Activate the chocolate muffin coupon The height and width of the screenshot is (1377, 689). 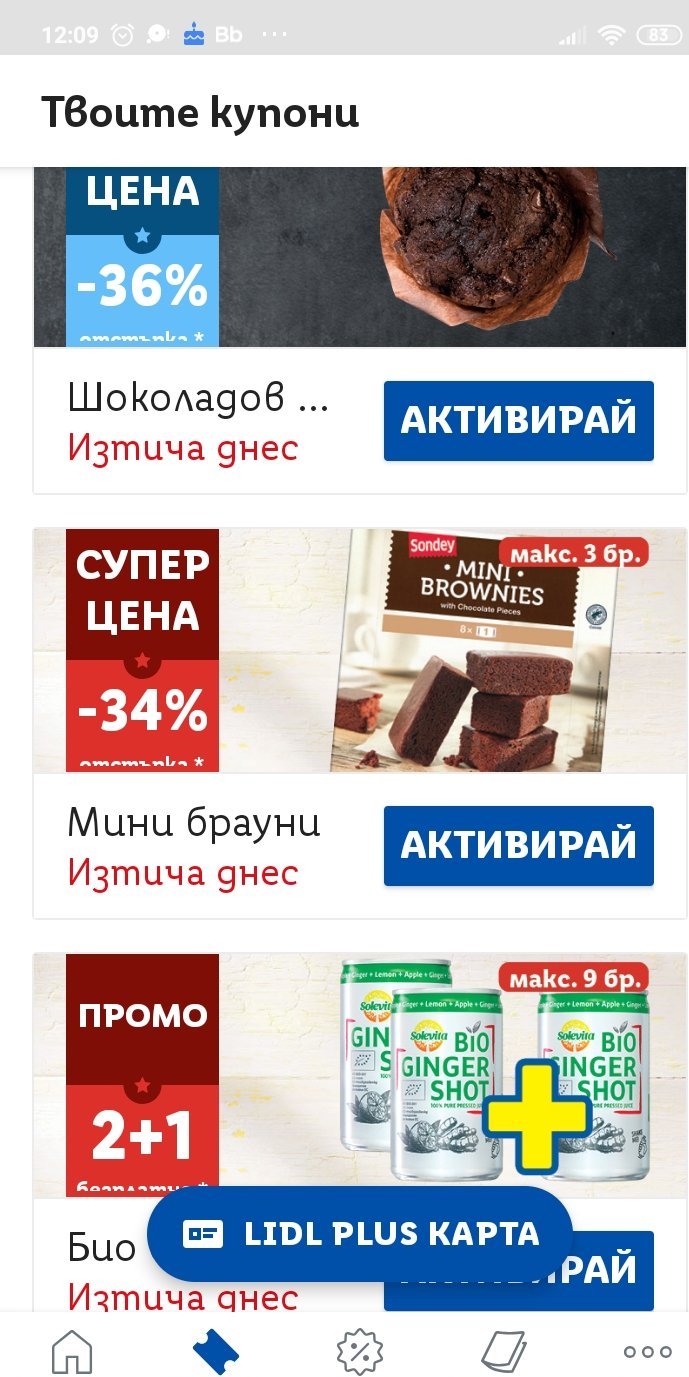(518, 420)
